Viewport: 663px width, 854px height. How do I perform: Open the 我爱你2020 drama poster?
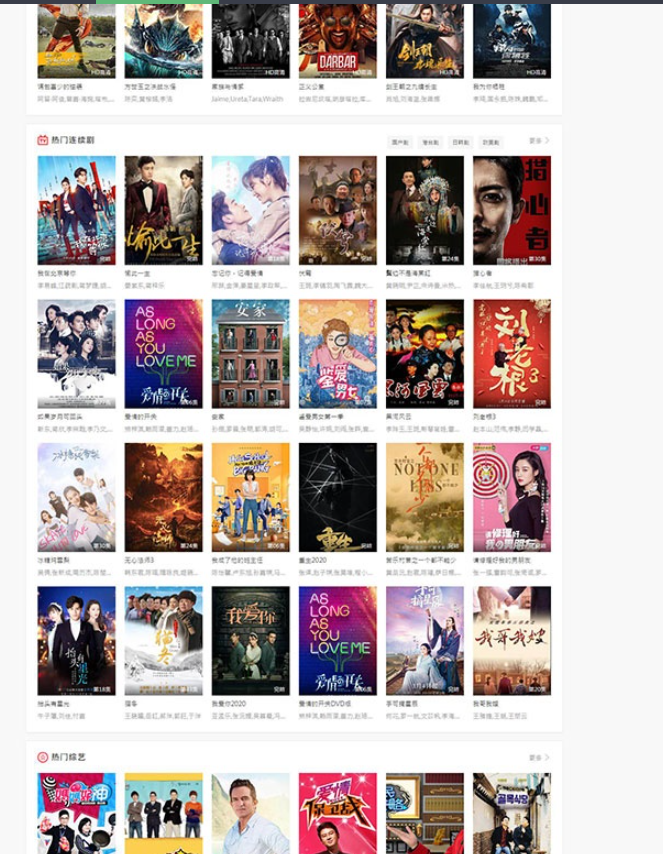coord(250,641)
